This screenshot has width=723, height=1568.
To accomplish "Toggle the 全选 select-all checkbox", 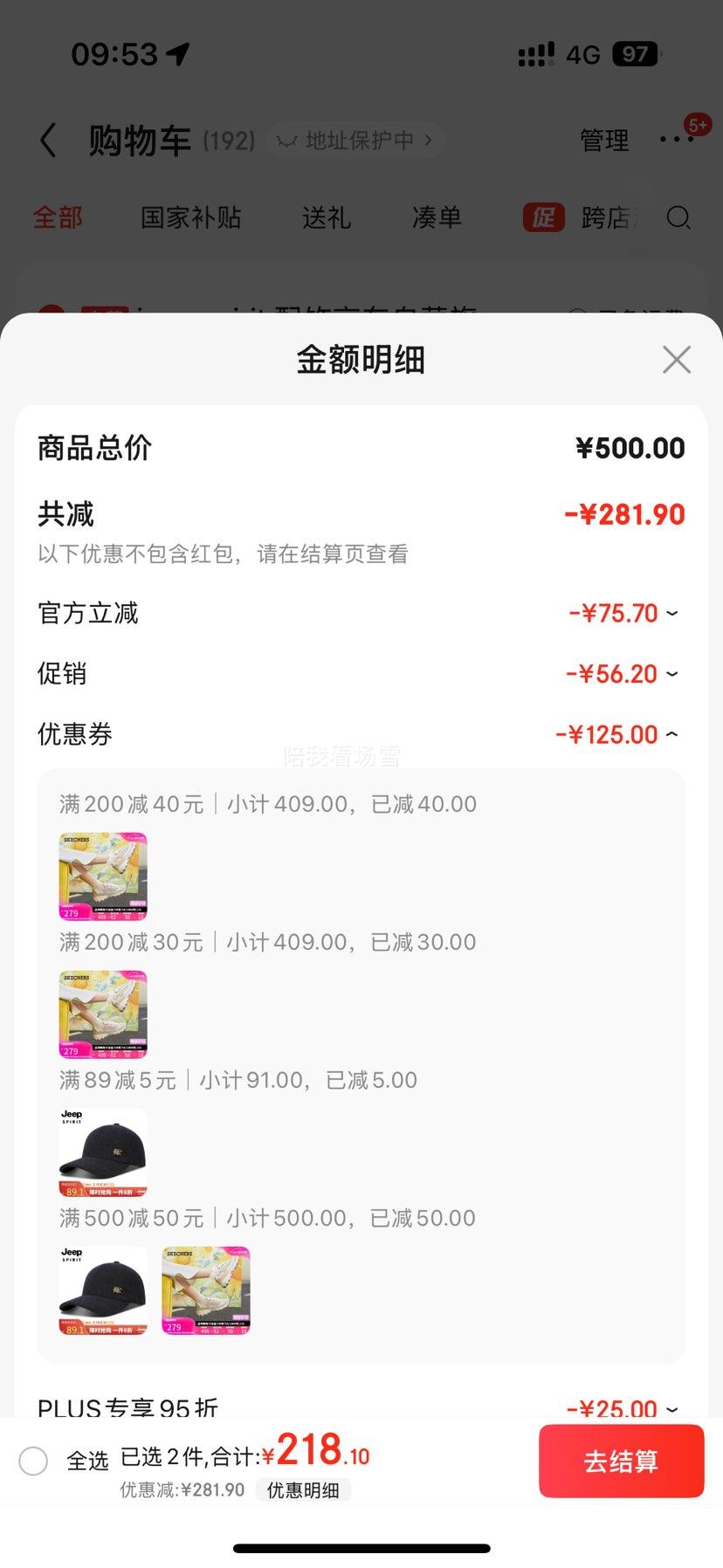I will pyautogui.click(x=33, y=1461).
